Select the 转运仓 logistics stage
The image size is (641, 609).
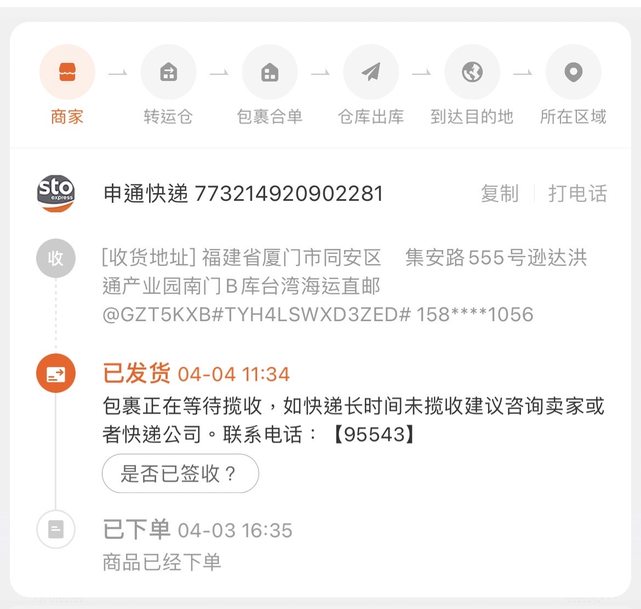point(168,73)
